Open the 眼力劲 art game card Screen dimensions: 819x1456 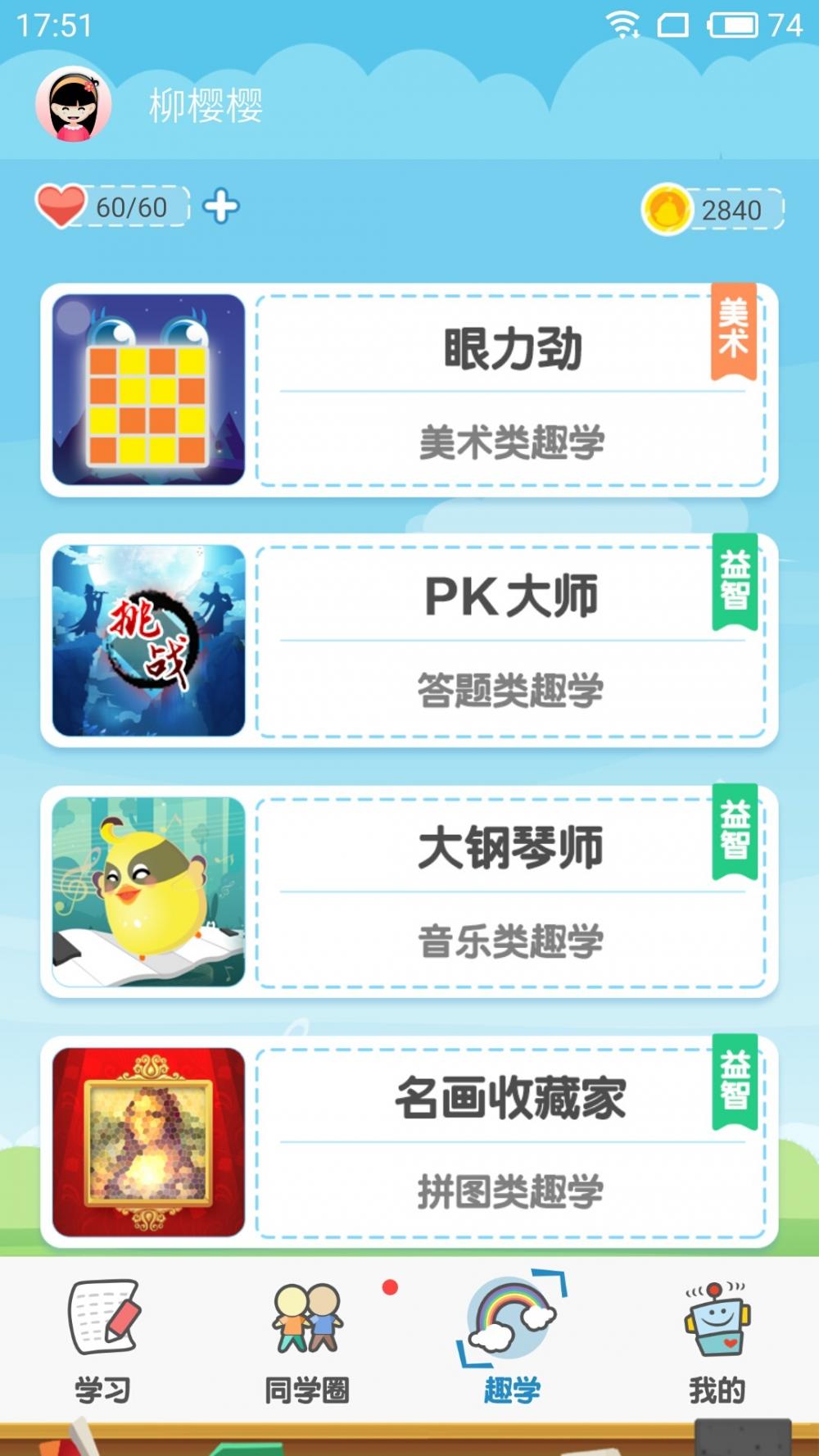pyautogui.click(x=409, y=390)
